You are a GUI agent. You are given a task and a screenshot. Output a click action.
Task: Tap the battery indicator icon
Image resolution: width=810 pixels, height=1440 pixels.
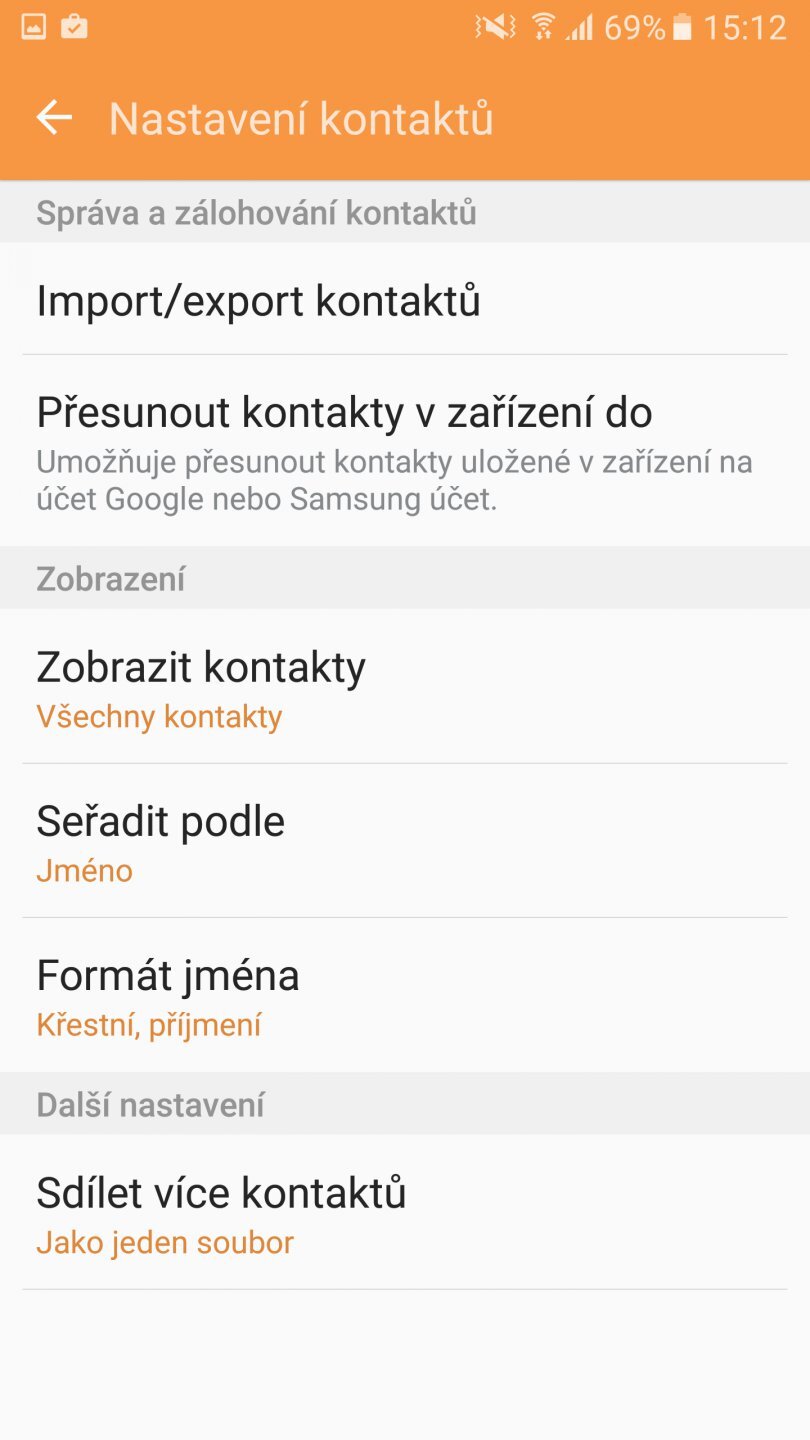[685, 26]
